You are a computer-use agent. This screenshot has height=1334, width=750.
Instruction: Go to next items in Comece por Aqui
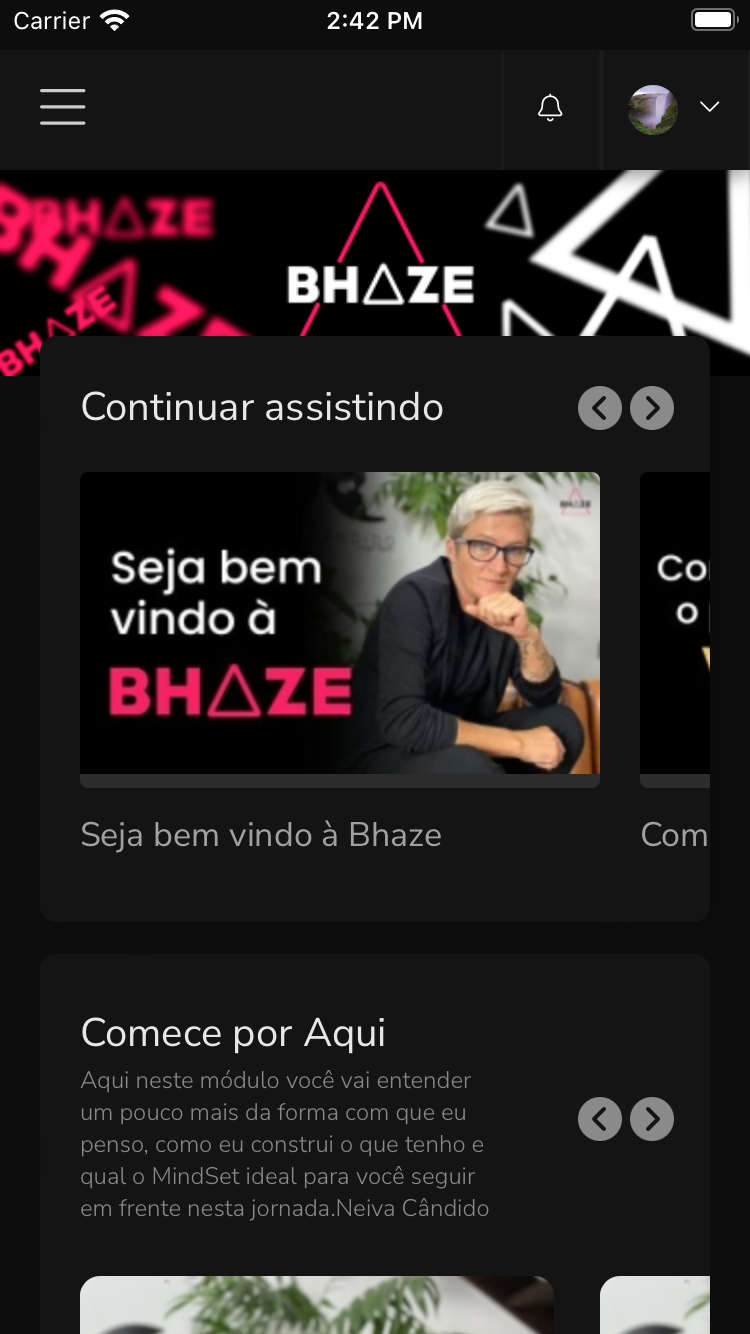point(652,1119)
